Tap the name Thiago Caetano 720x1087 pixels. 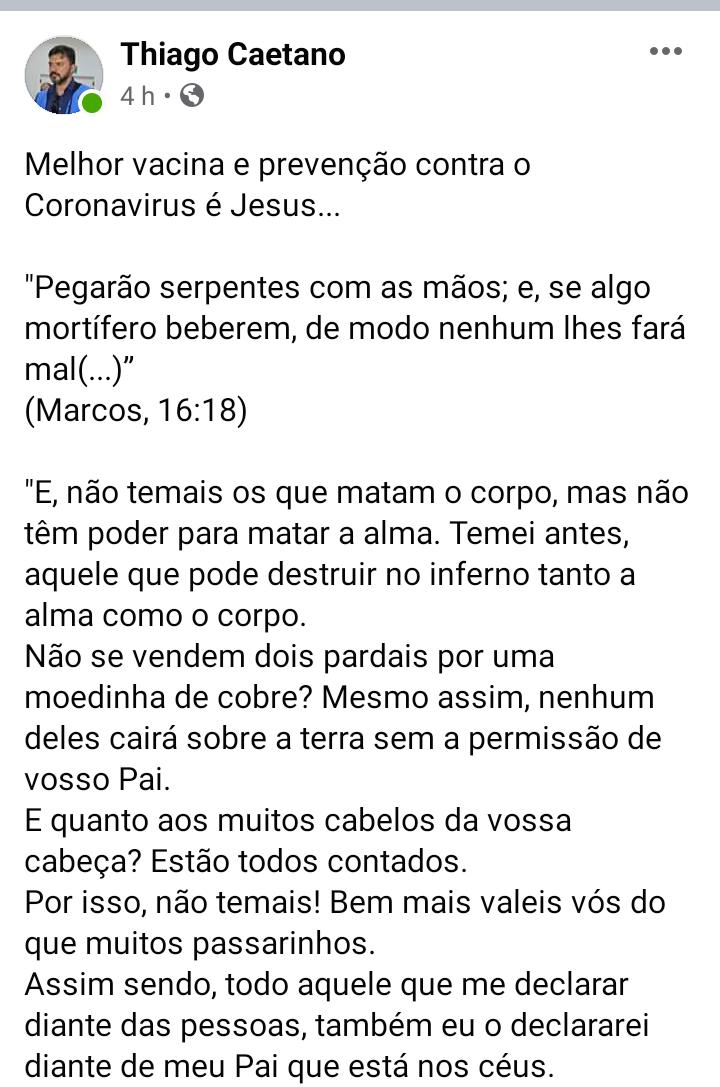point(233,54)
